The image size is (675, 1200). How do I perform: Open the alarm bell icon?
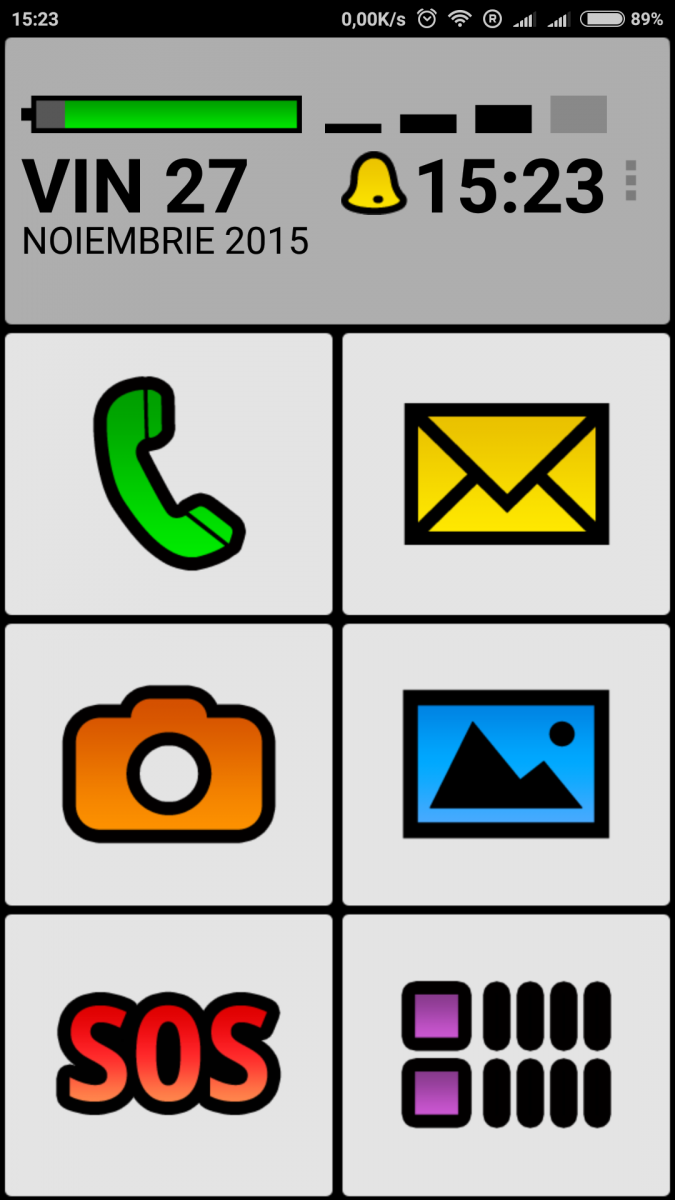point(374,184)
